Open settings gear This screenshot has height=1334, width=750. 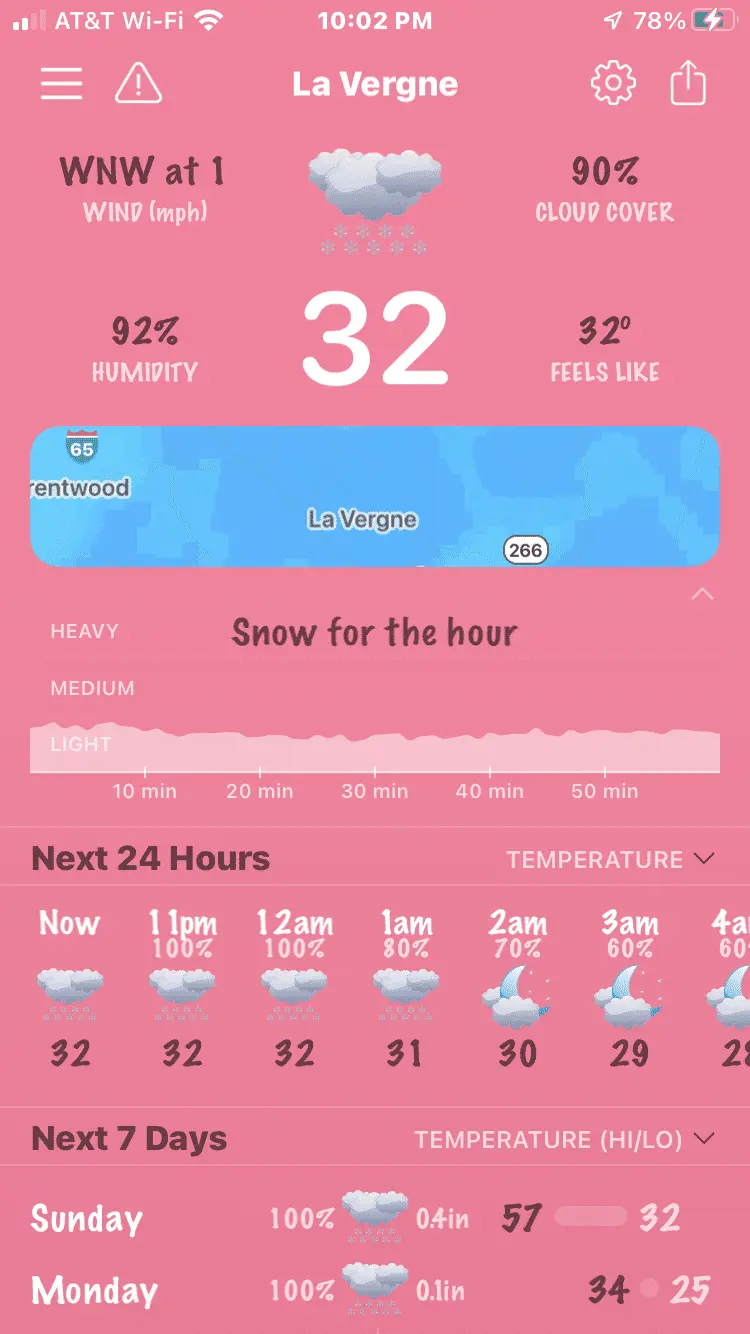613,84
